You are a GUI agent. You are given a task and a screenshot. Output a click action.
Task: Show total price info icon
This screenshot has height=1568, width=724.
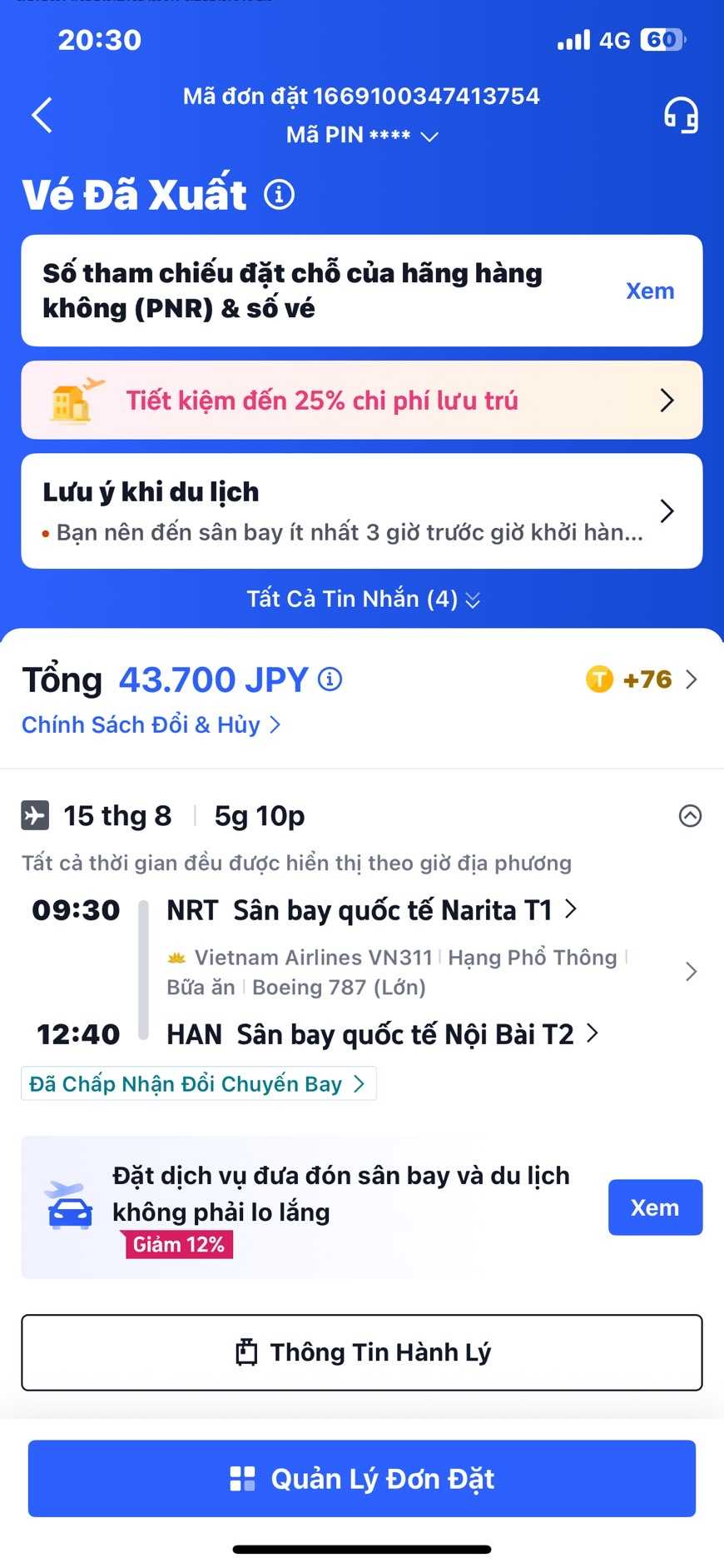330,679
